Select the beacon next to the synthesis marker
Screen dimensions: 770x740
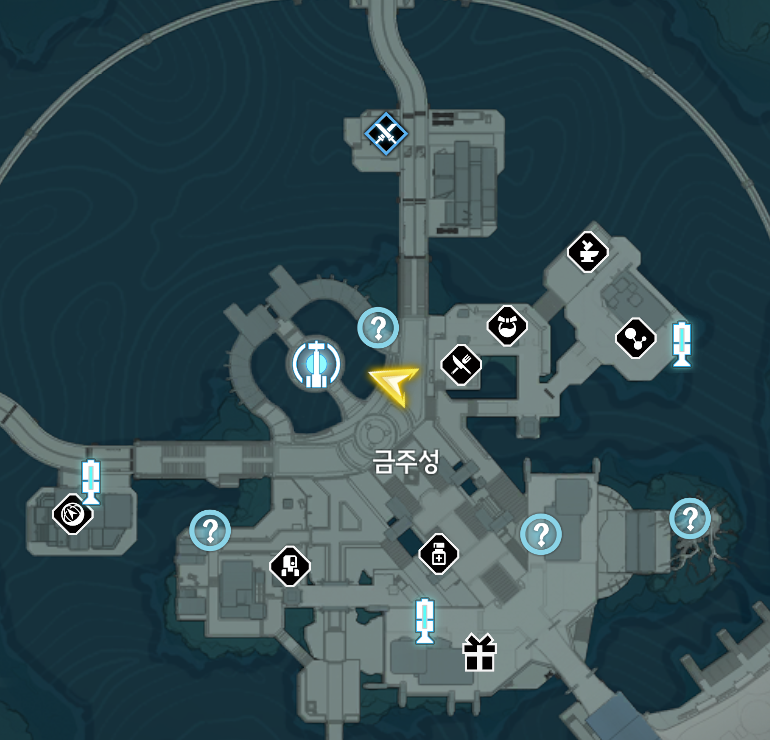pyautogui.click(x=682, y=343)
